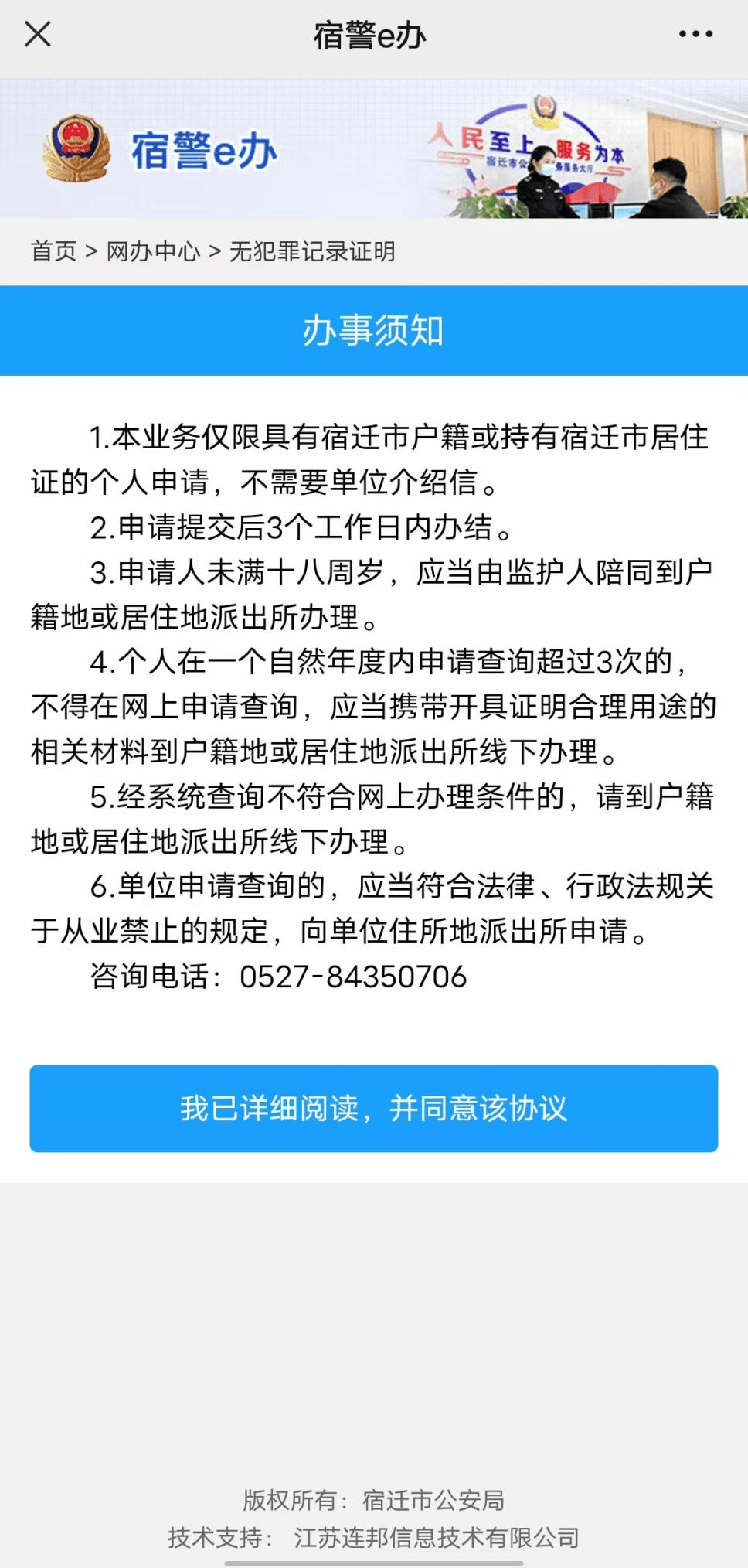Tap 我已详细阅读，并同意该协议 button
This screenshot has height=1568, width=748.
(374, 1108)
